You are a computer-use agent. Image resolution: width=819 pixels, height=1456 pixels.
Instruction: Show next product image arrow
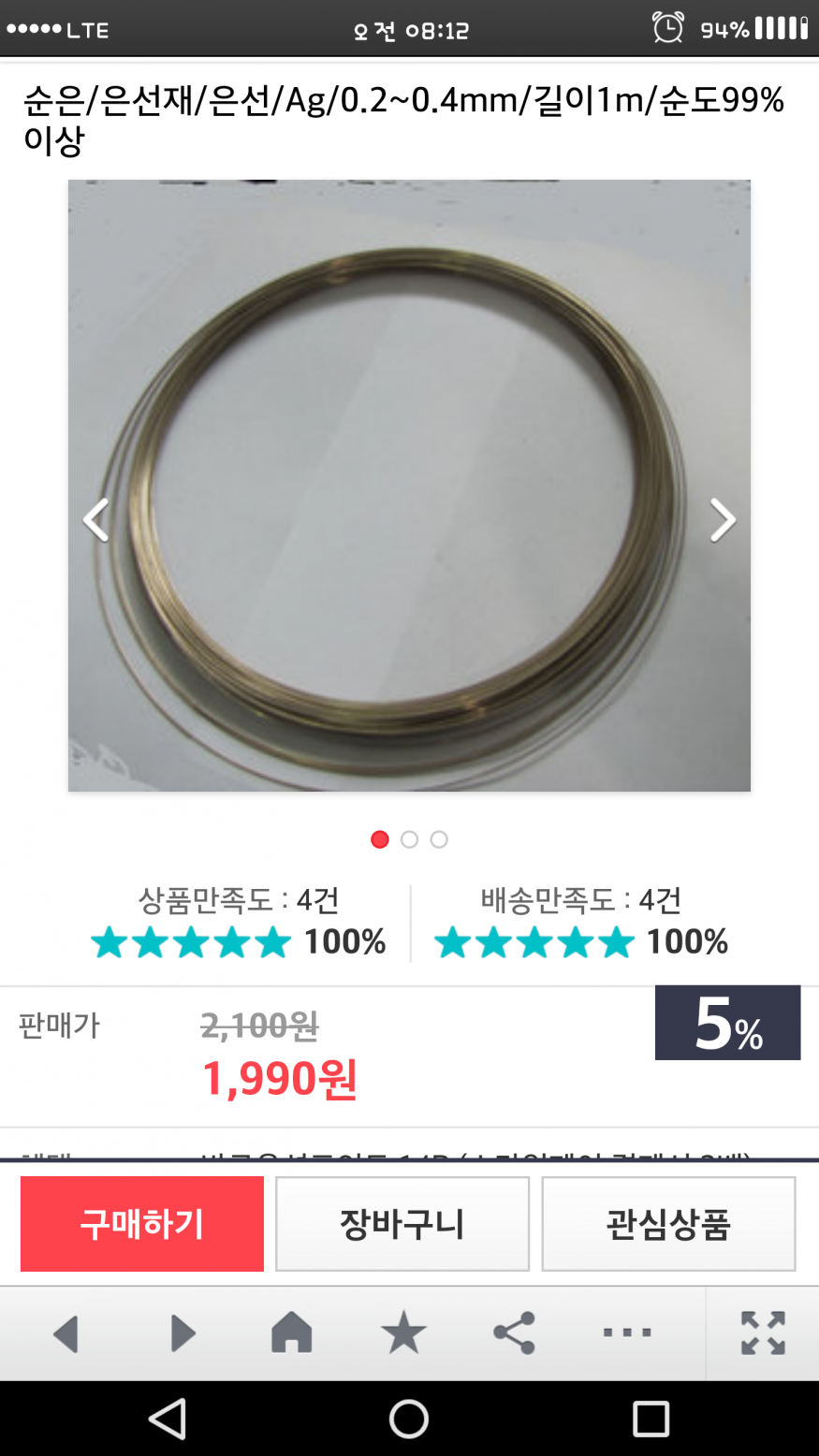coord(723,520)
